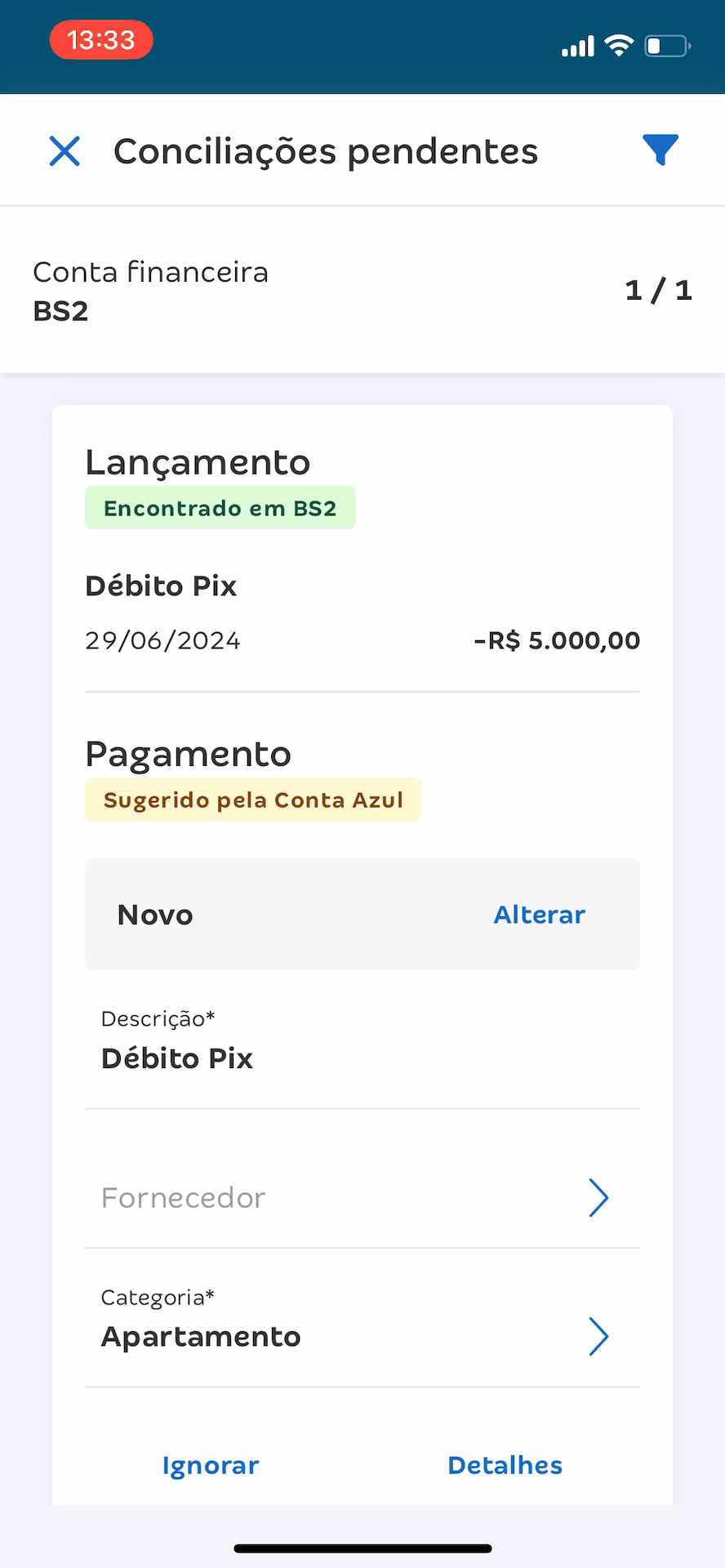This screenshot has width=725, height=1568.
Task: Open the filter icon in the header
Action: pyautogui.click(x=661, y=149)
